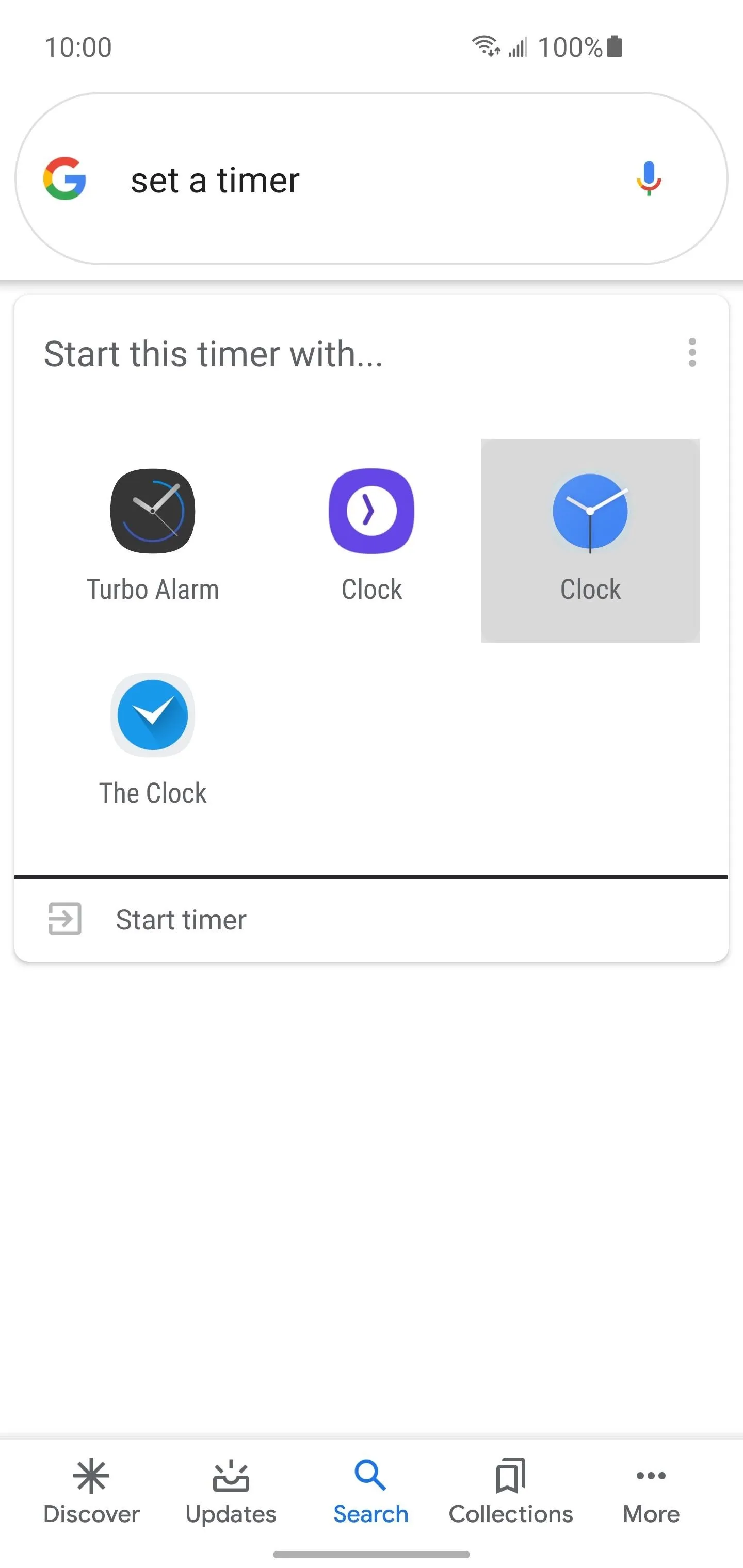Activate voice search microphone
The image size is (743, 1568).
click(x=649, y=178)
